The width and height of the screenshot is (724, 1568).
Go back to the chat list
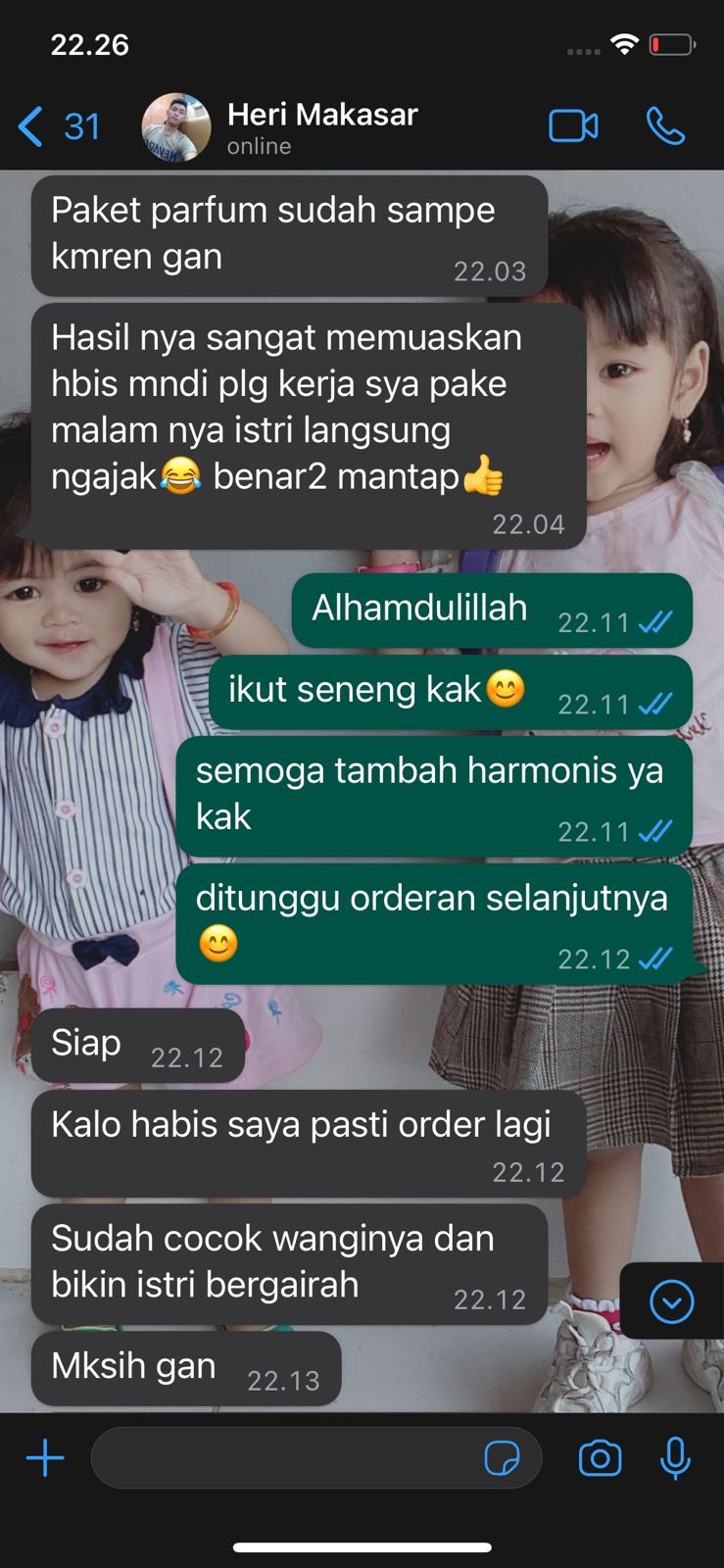coord(57,126)
